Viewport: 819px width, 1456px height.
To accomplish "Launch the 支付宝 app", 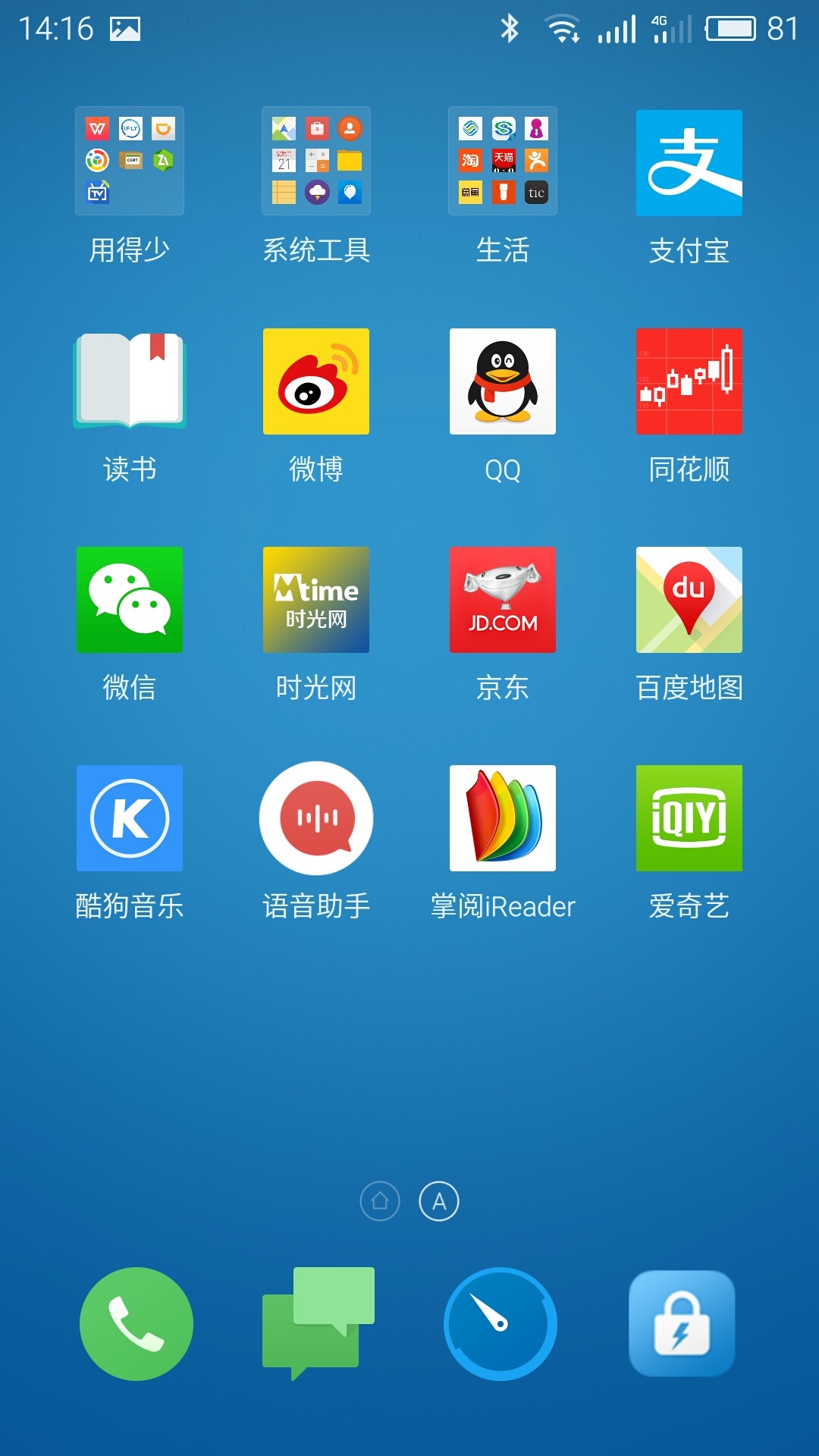I will tap(689, 163).
